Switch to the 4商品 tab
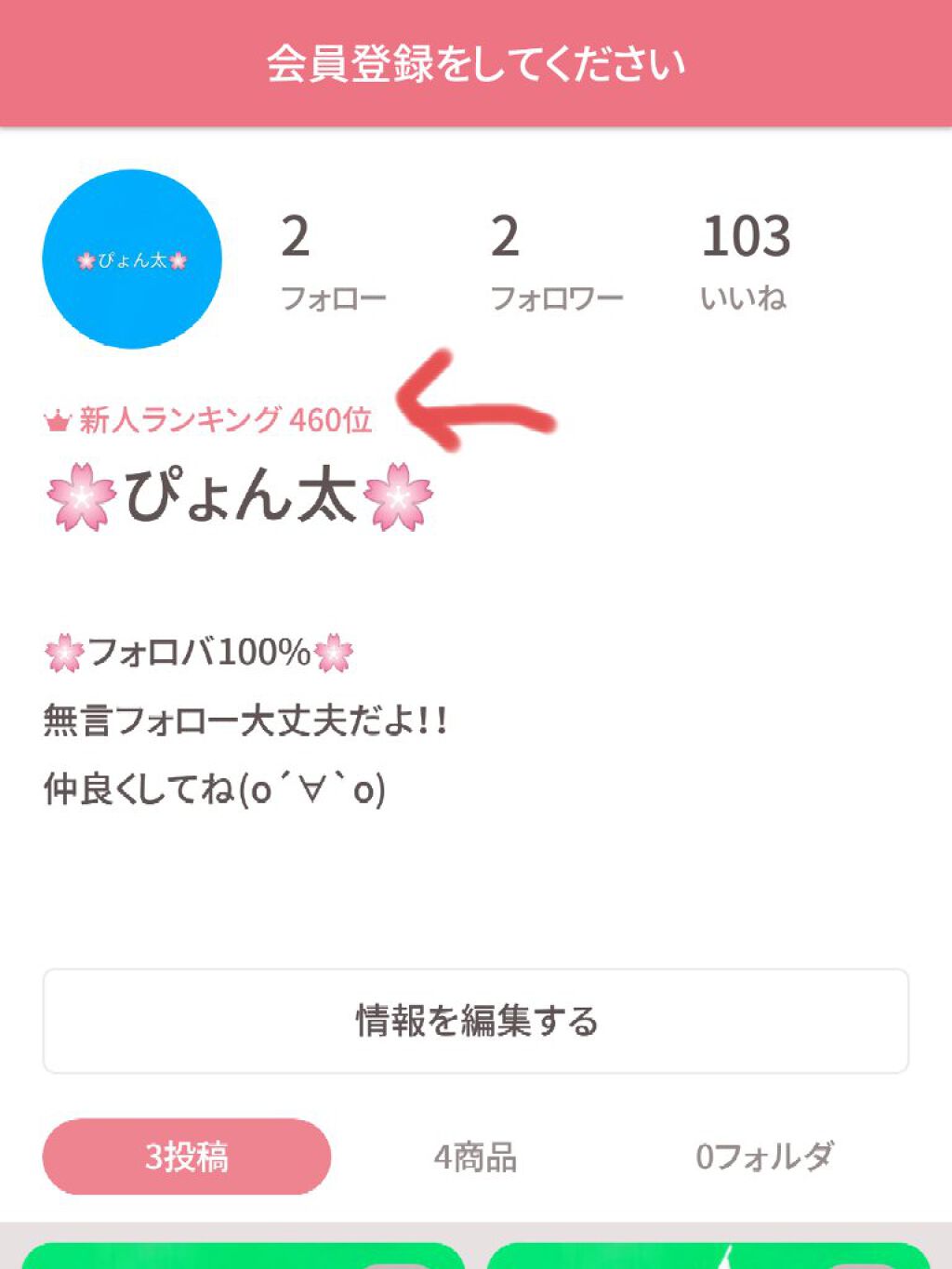Screen dimensions: 952x1269 475,1157
